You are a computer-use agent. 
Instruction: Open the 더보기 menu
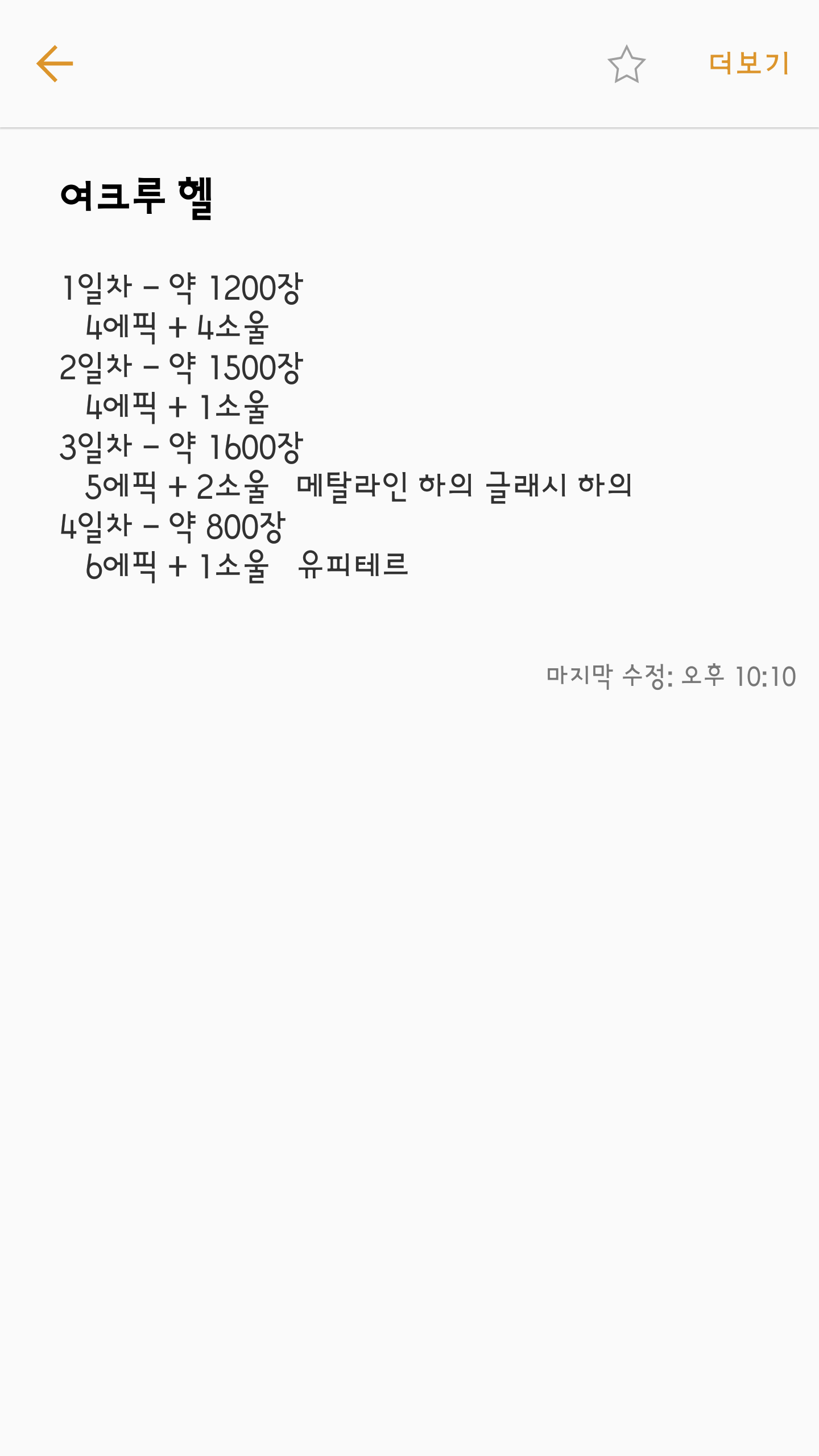749,63
